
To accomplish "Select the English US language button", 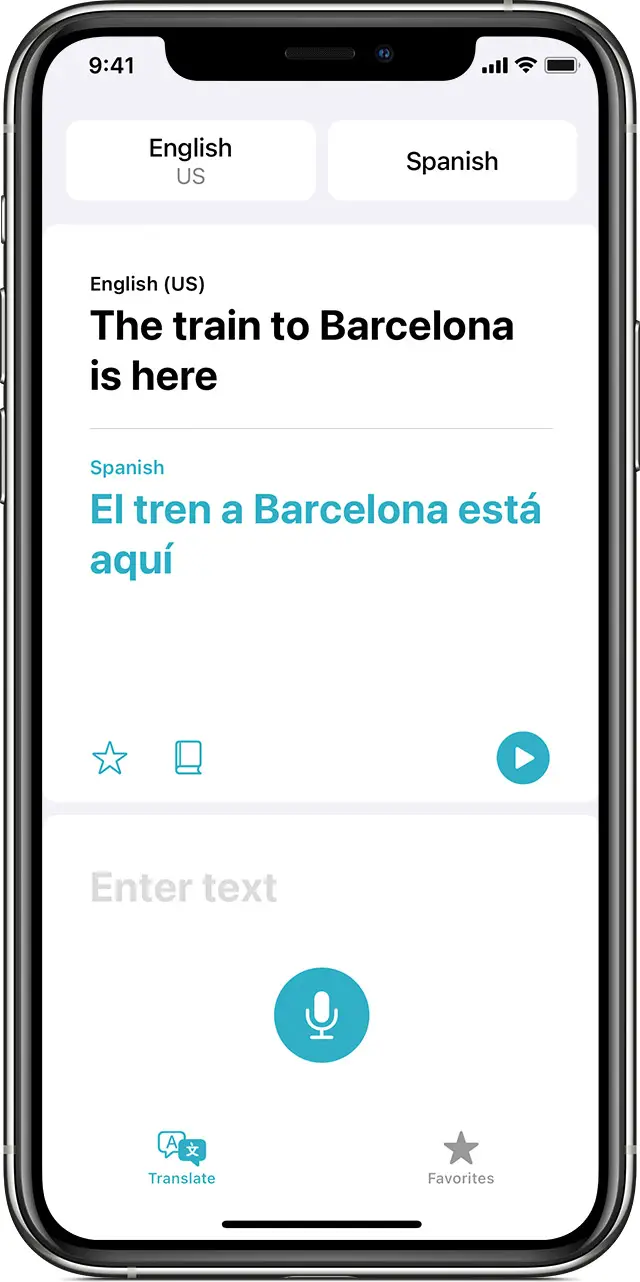I will click(x=191, y=161).
